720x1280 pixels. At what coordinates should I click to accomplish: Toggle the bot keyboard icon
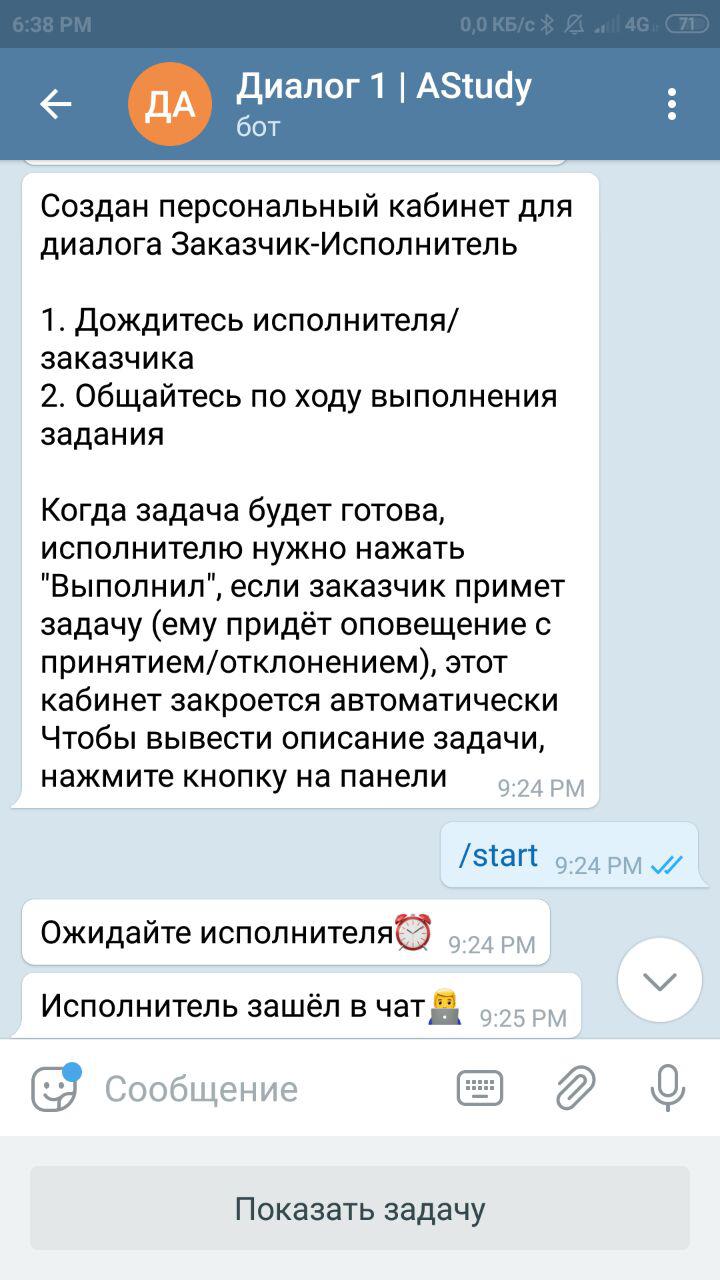(x=480, y=1088)
